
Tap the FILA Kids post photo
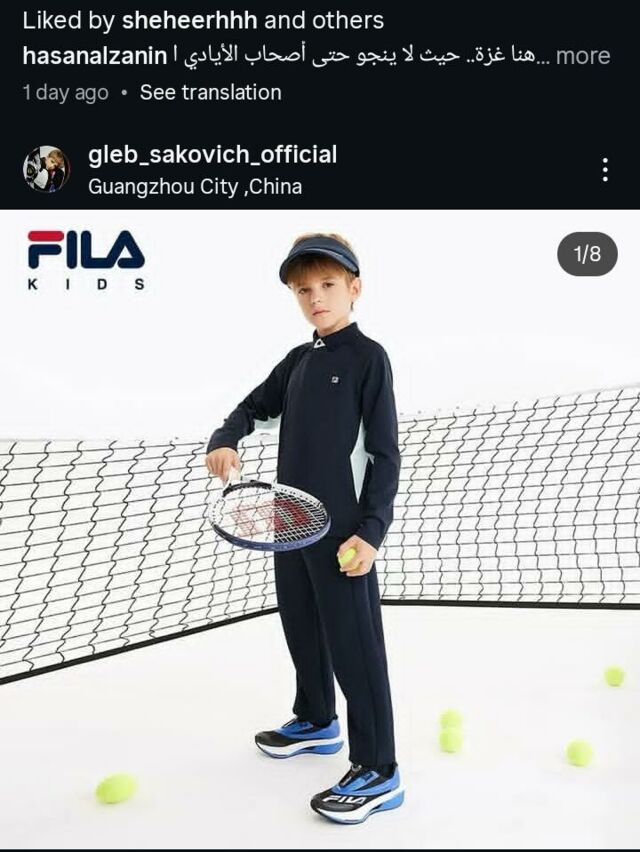320,530
